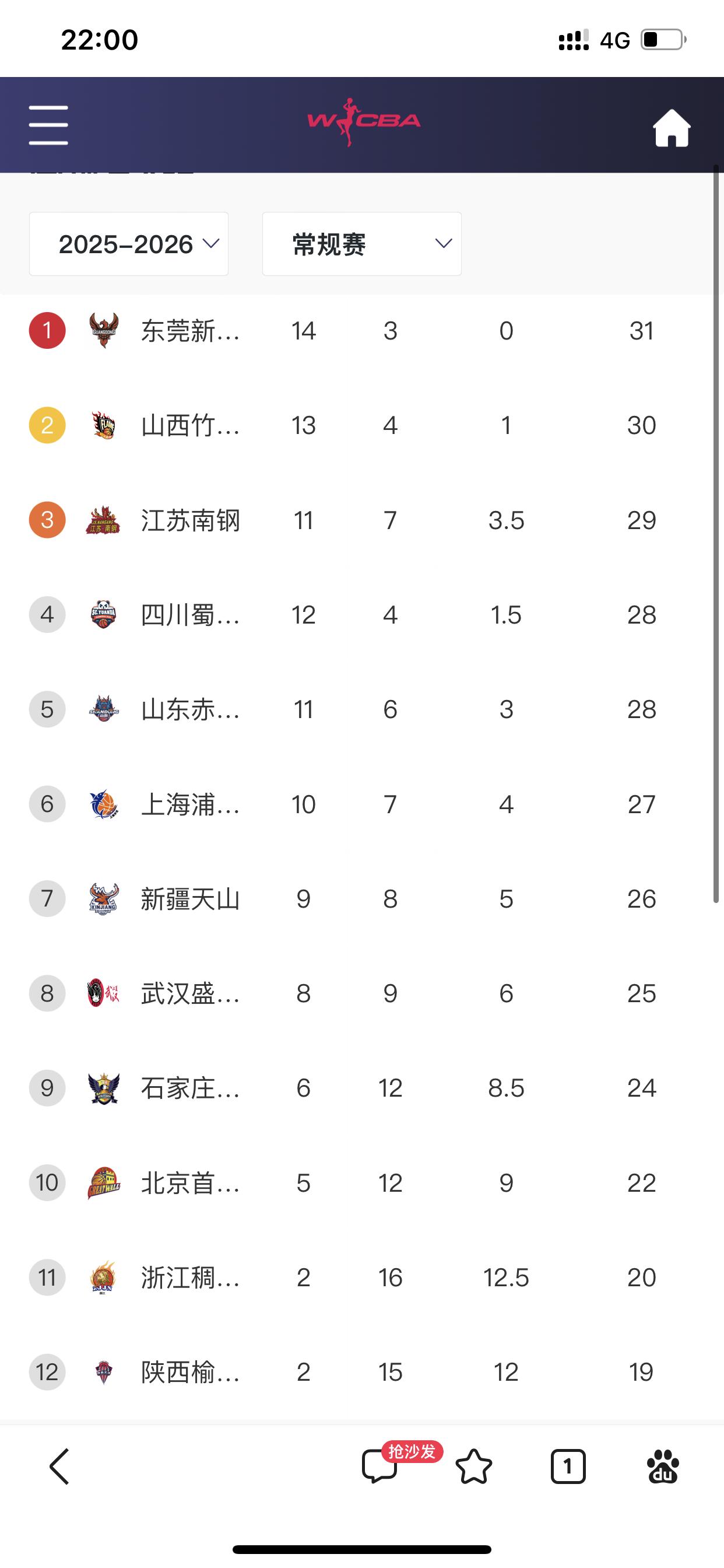
Task: Open the hamburger navigation menu
Action: point(48,124)
